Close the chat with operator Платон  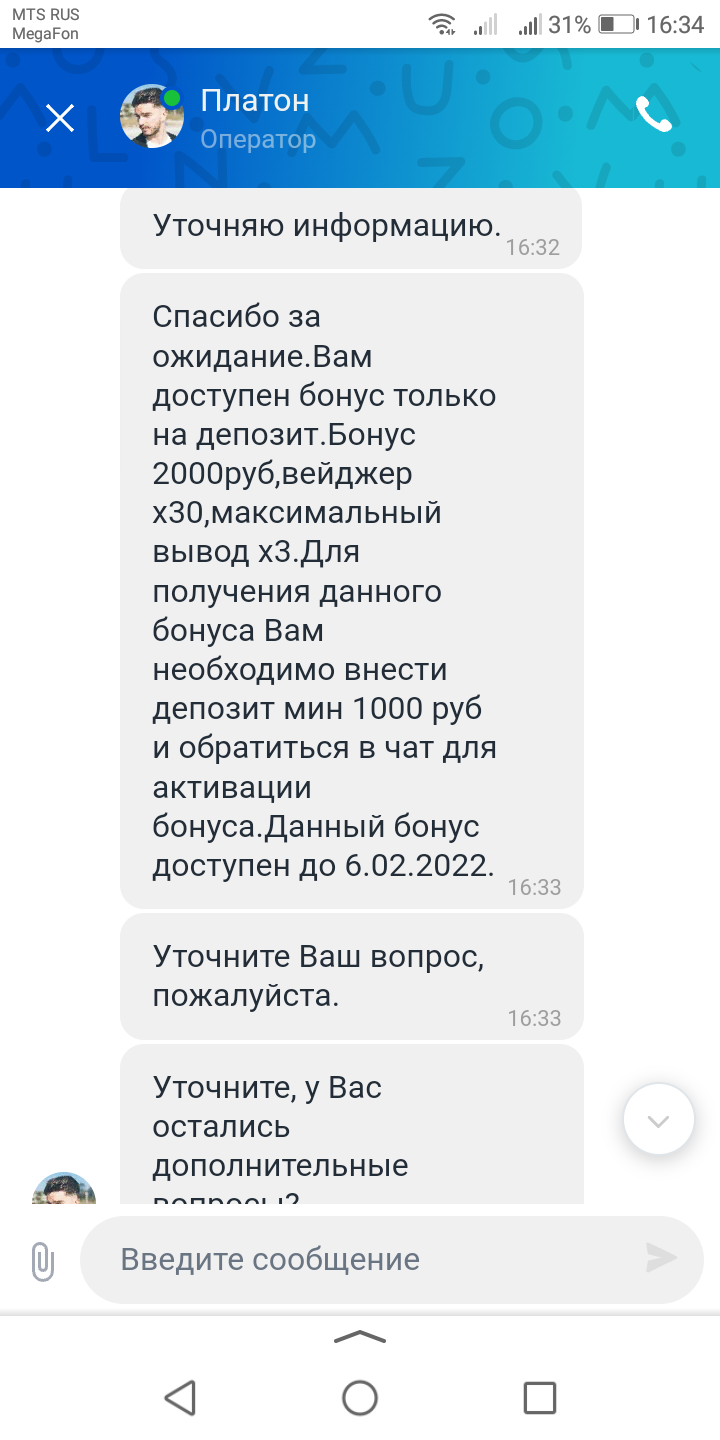[60, 119]
